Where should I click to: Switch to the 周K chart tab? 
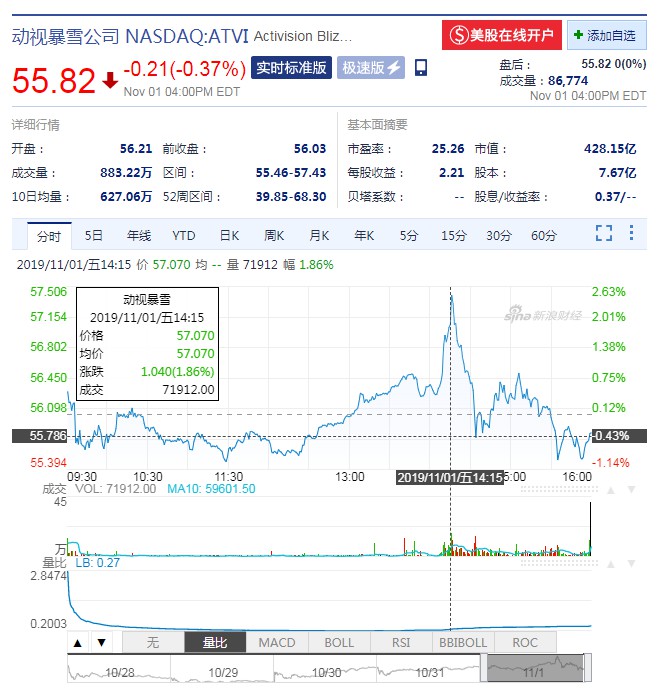click(x=274, y=236)
